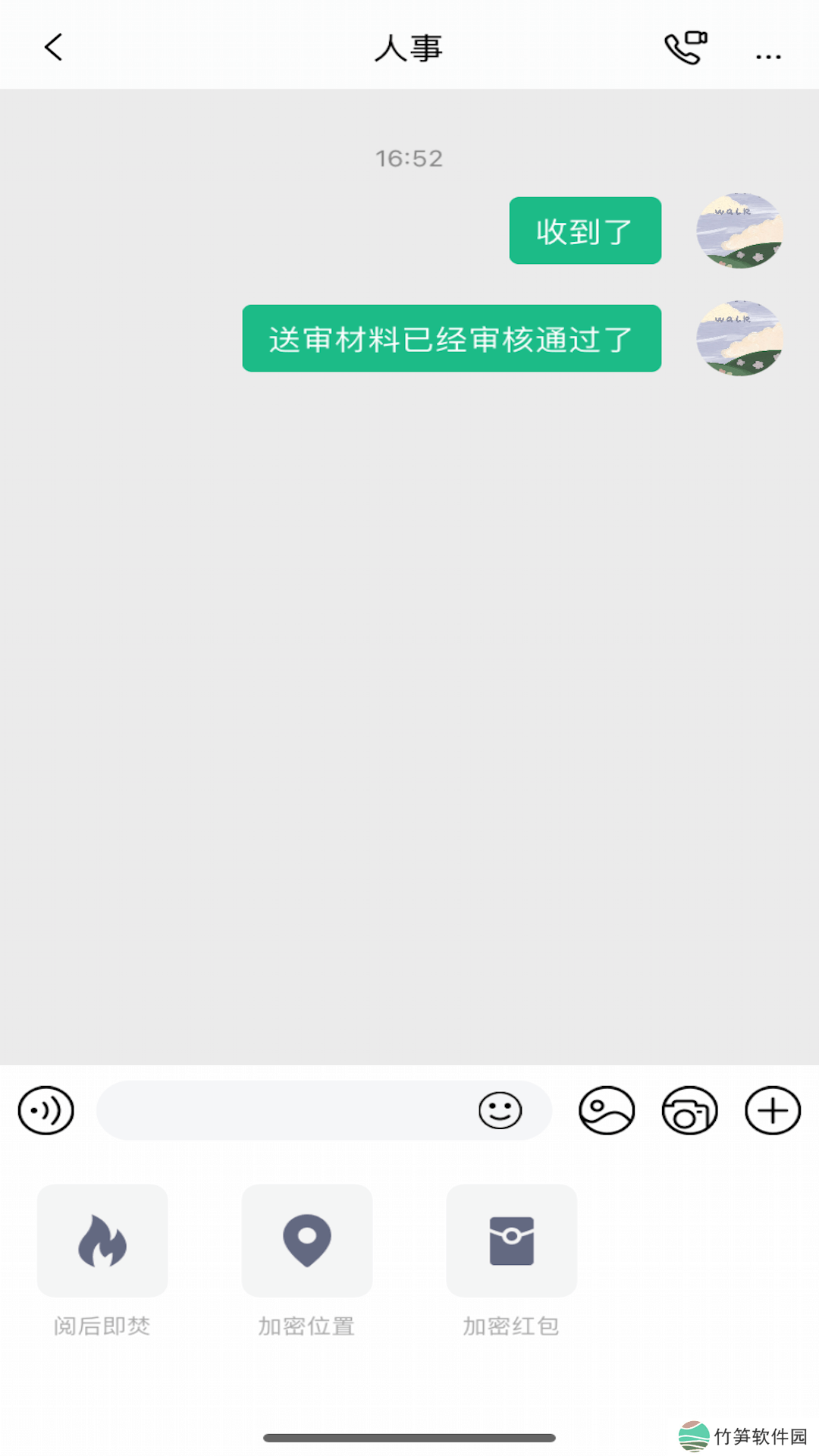This screenshot has width=819, height=1456.
Task: Select 阅后即焚 burn-after-reading option
Action: pos(102,1241)
